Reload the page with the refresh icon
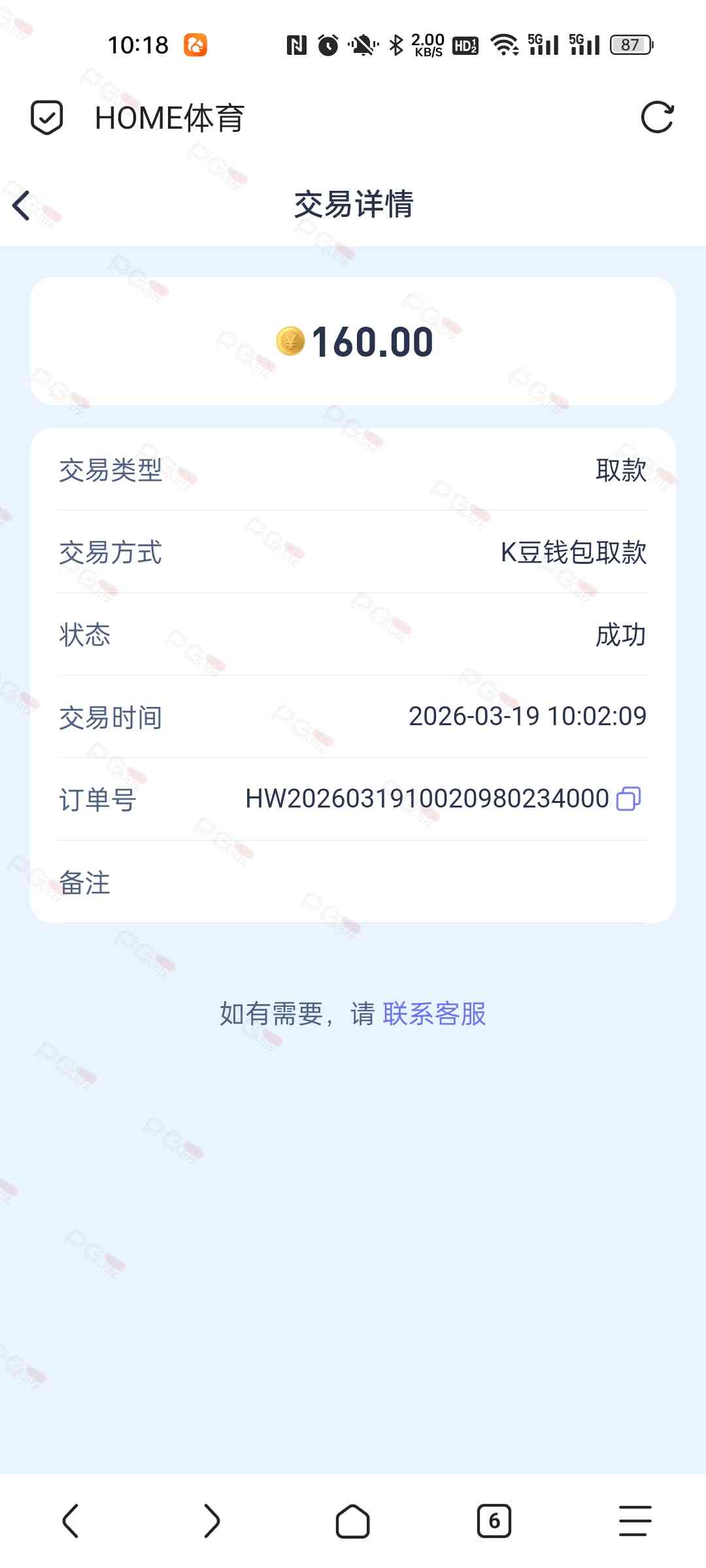 click(657, 118)
